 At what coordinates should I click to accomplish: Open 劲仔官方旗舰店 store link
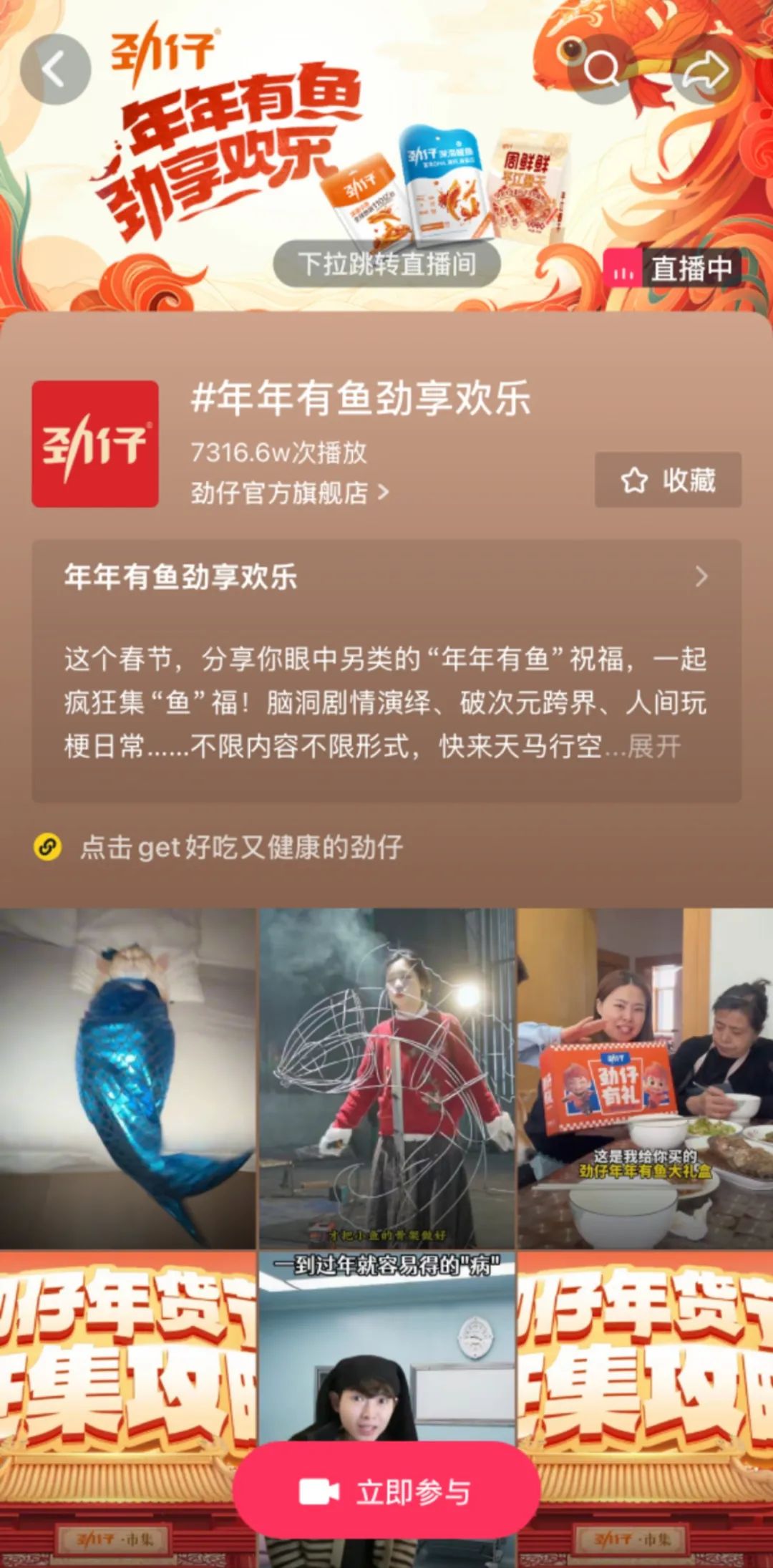point(289,493)
